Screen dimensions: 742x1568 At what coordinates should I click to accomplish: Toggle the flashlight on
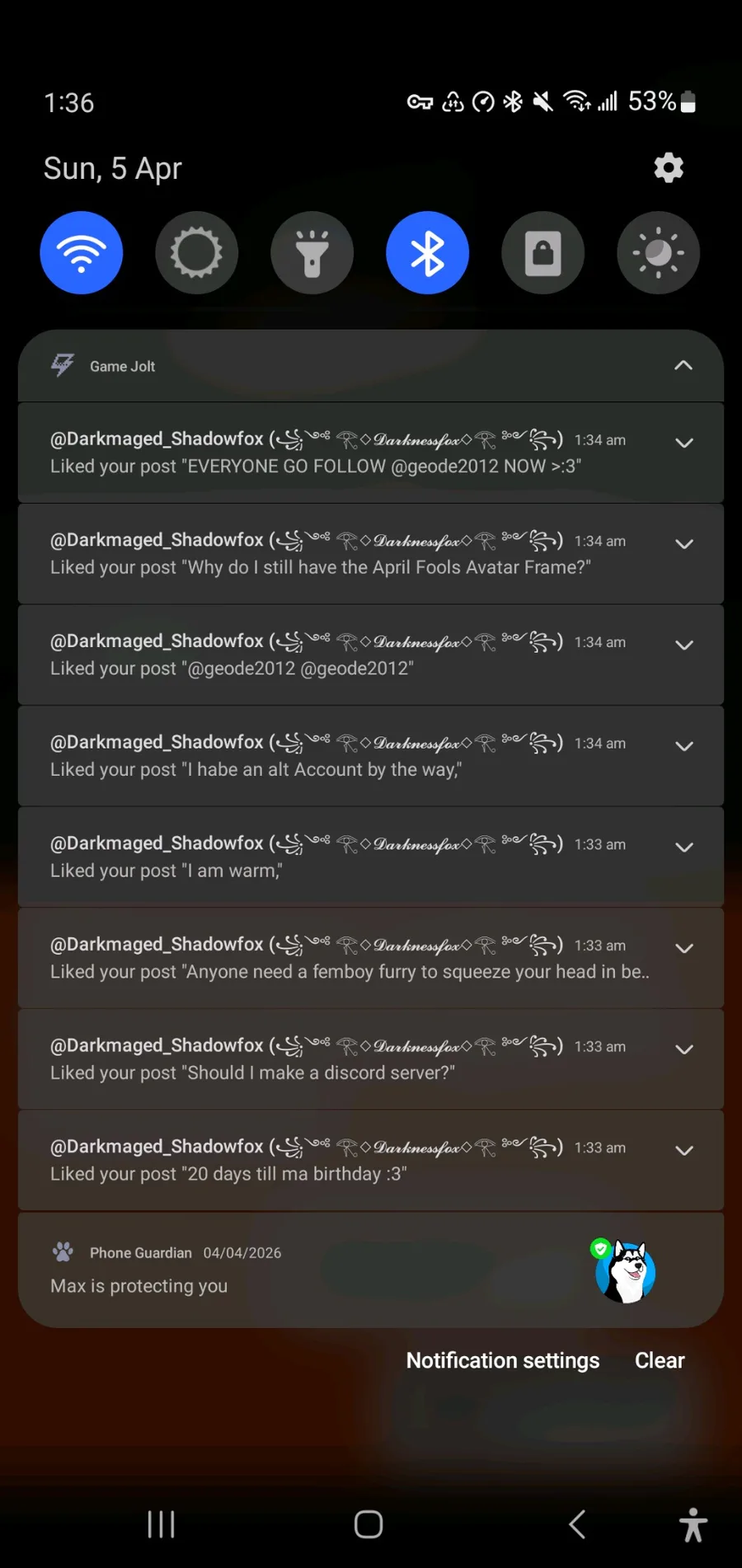312,253
